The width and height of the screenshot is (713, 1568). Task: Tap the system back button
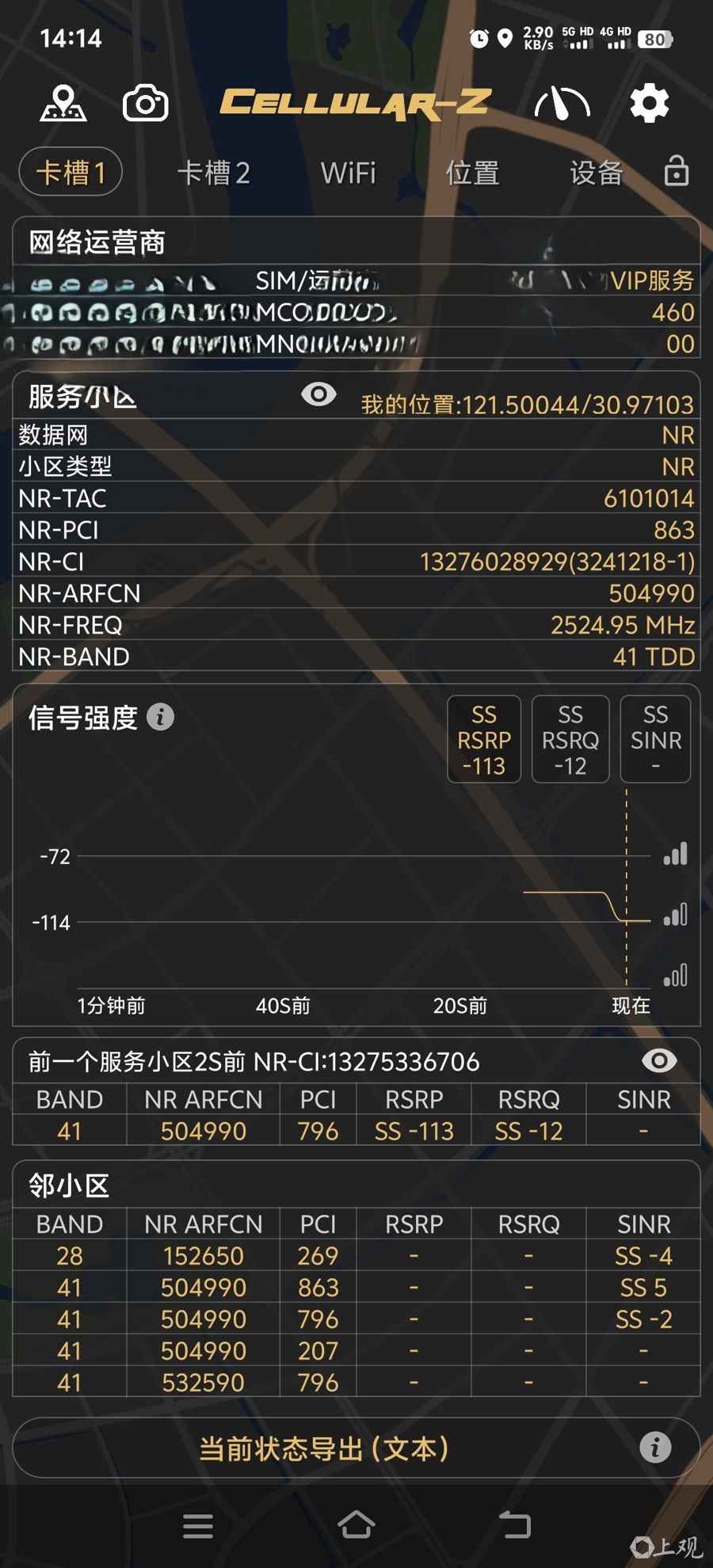click(514, 1524)
